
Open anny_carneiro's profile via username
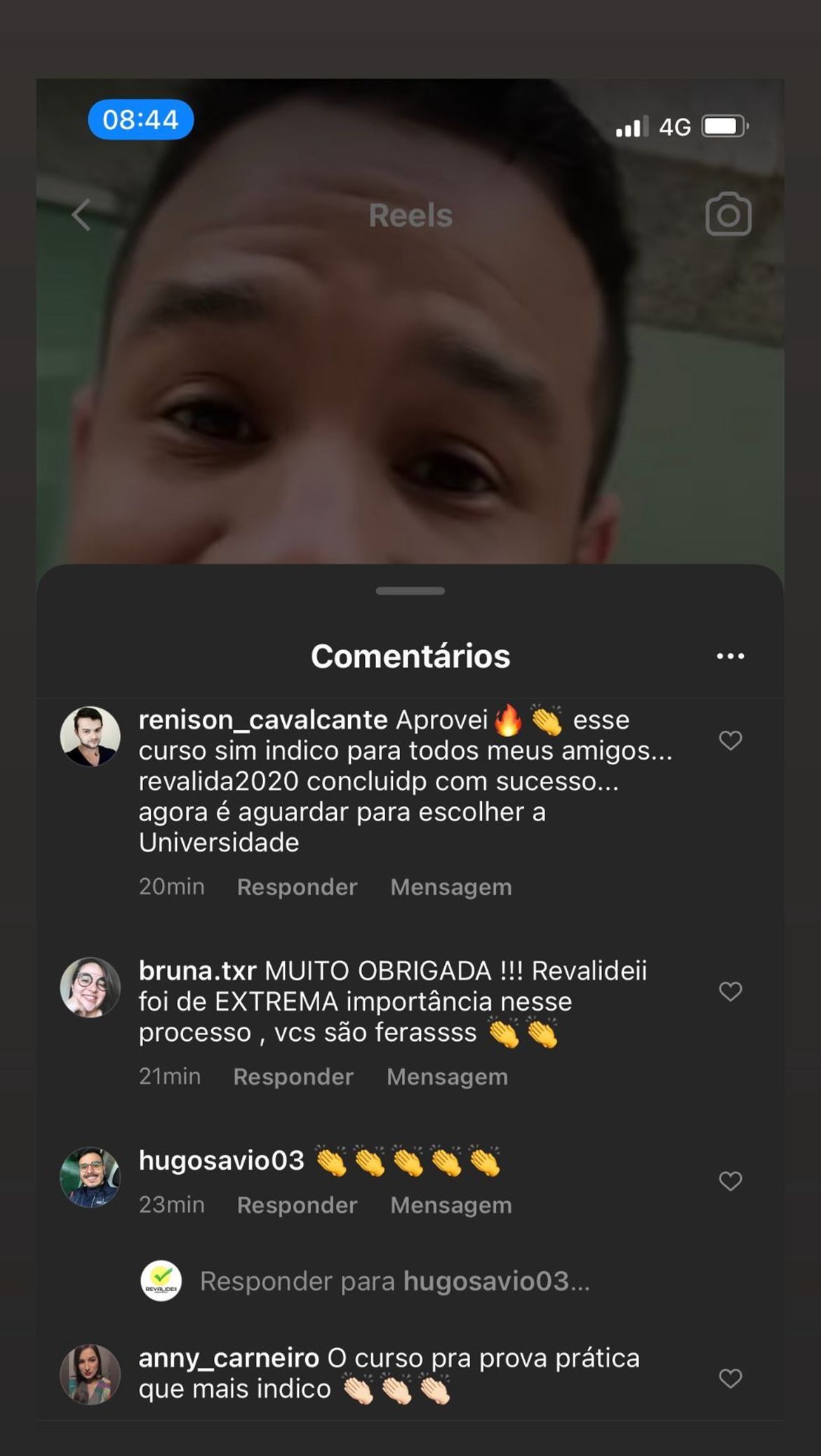click(229, 1359)
